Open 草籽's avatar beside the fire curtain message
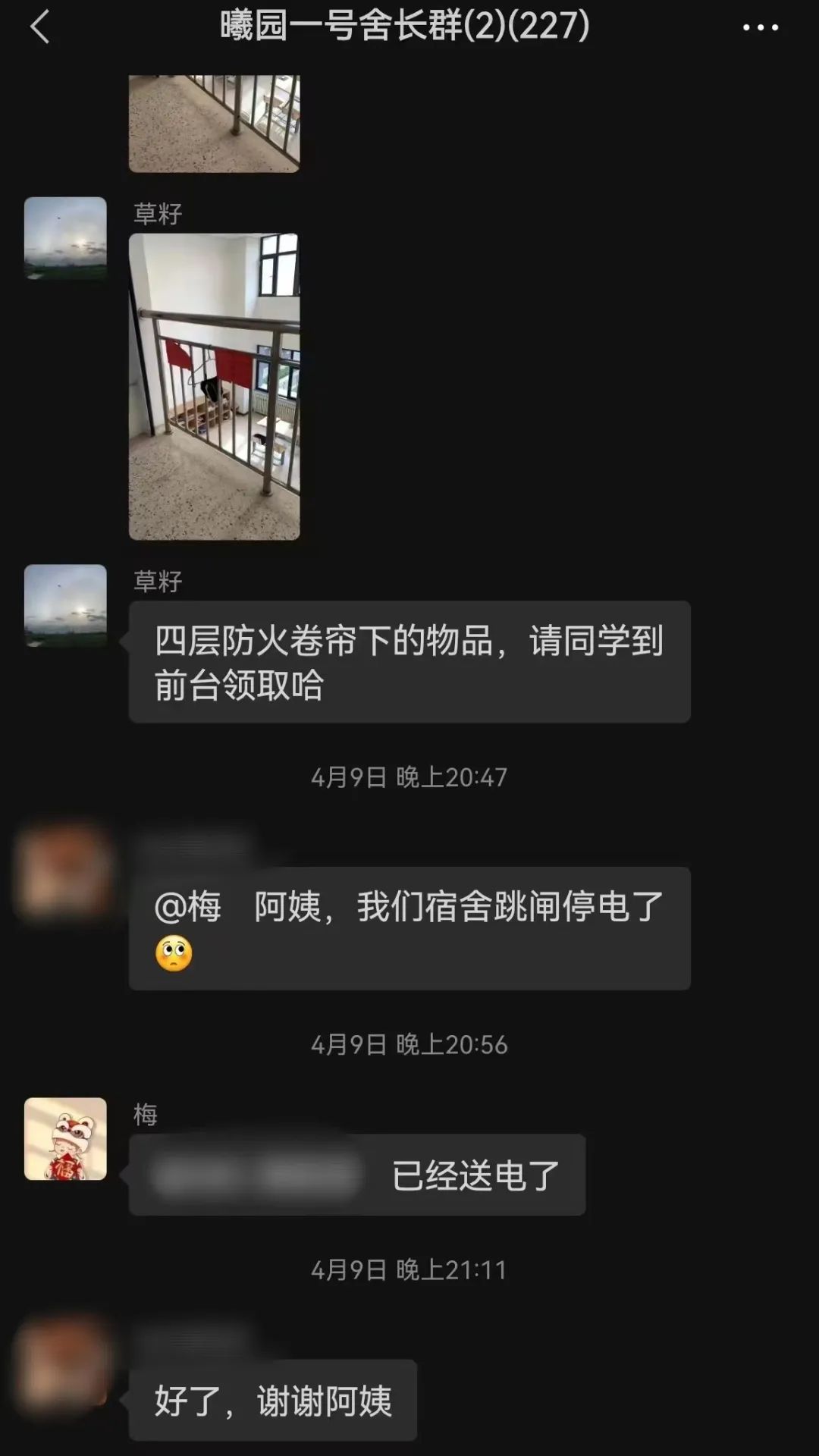 [65, 605]
